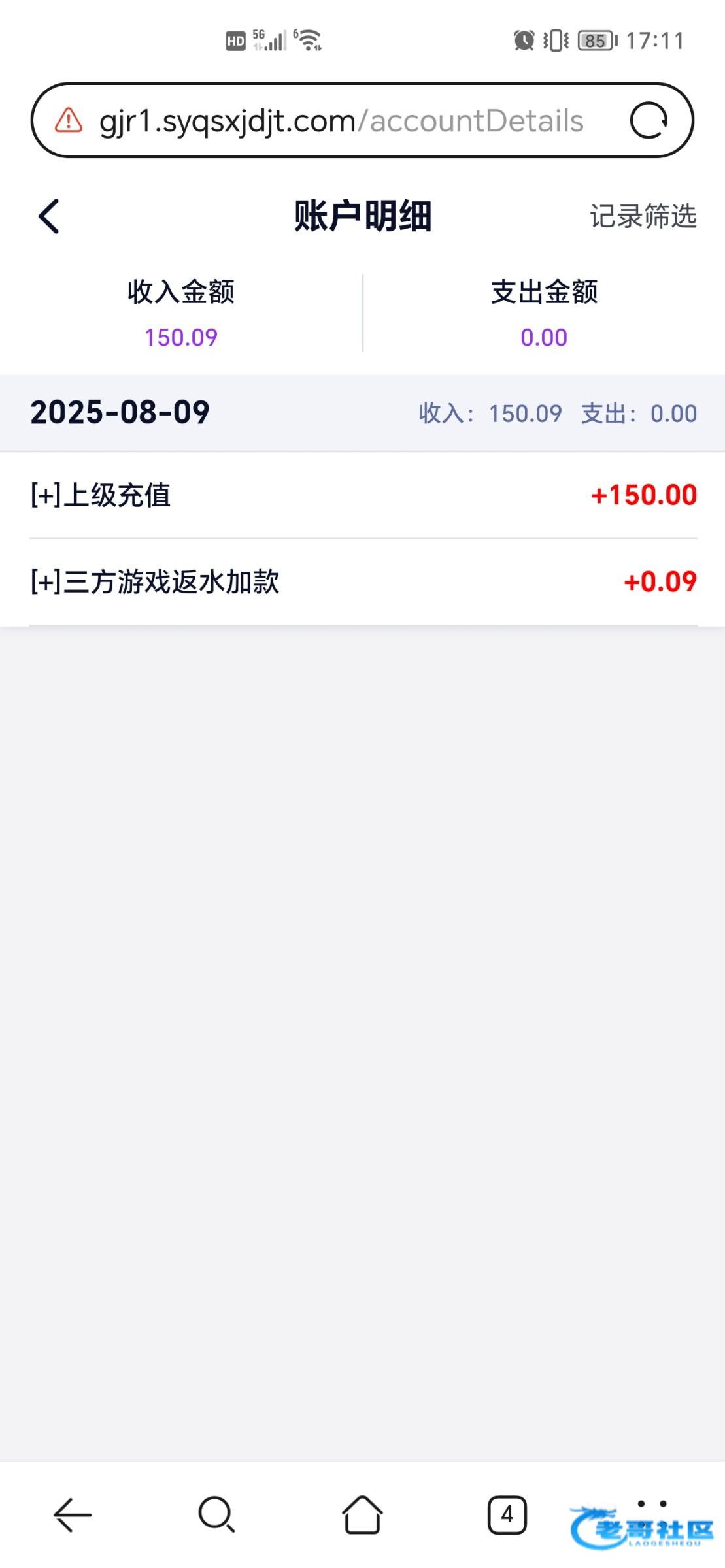This screenshot has width=725, height=1568.
Task: Open browser search from the bottom bar
Action: 217,1514
